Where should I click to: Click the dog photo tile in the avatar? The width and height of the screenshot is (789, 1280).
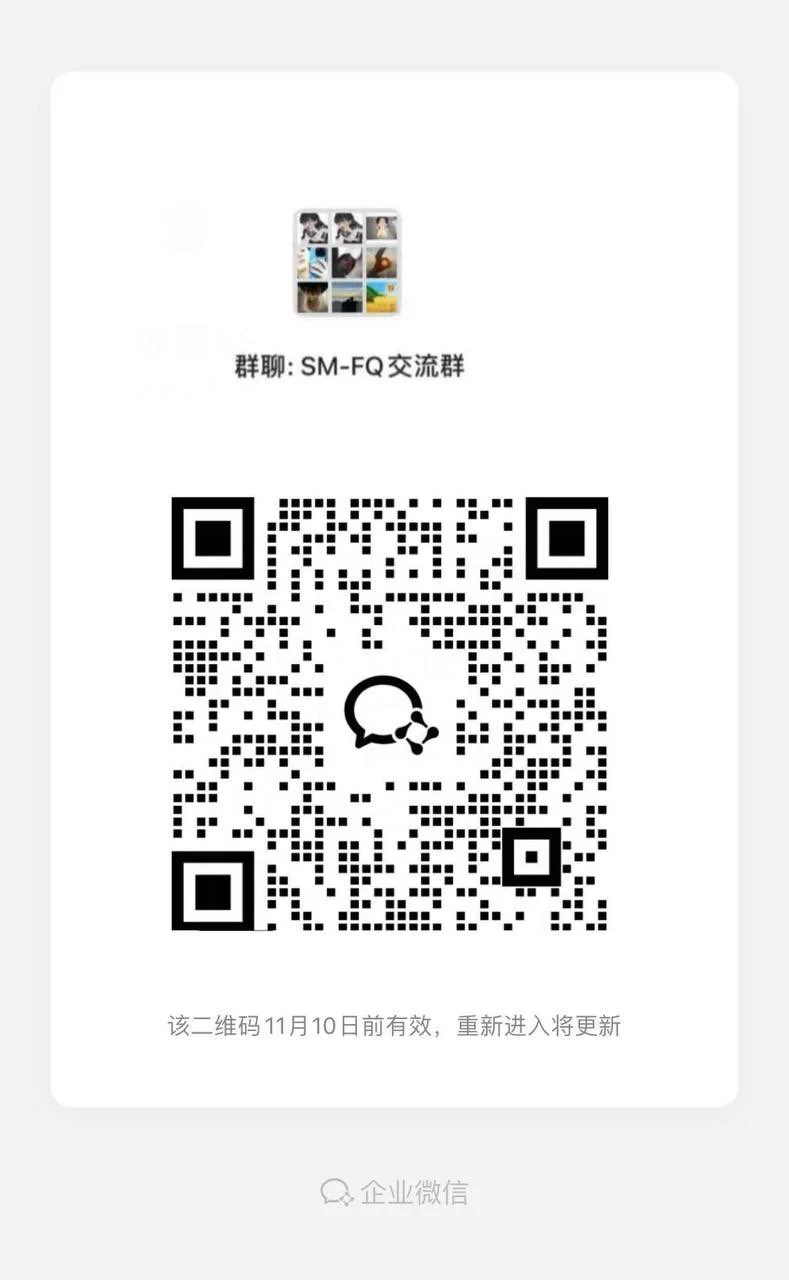click(x=347, y=262)
